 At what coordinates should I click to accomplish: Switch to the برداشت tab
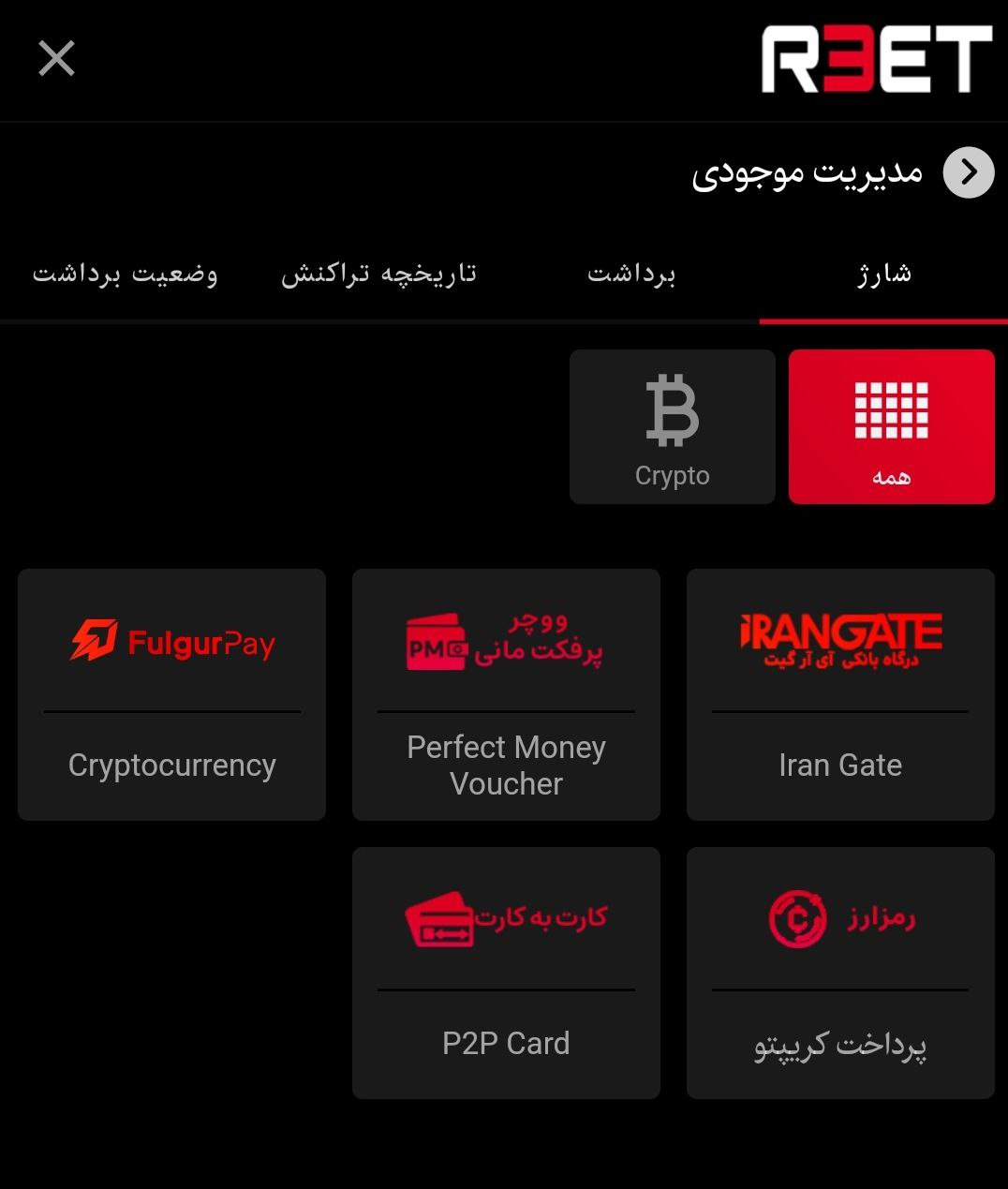(631, 274)
